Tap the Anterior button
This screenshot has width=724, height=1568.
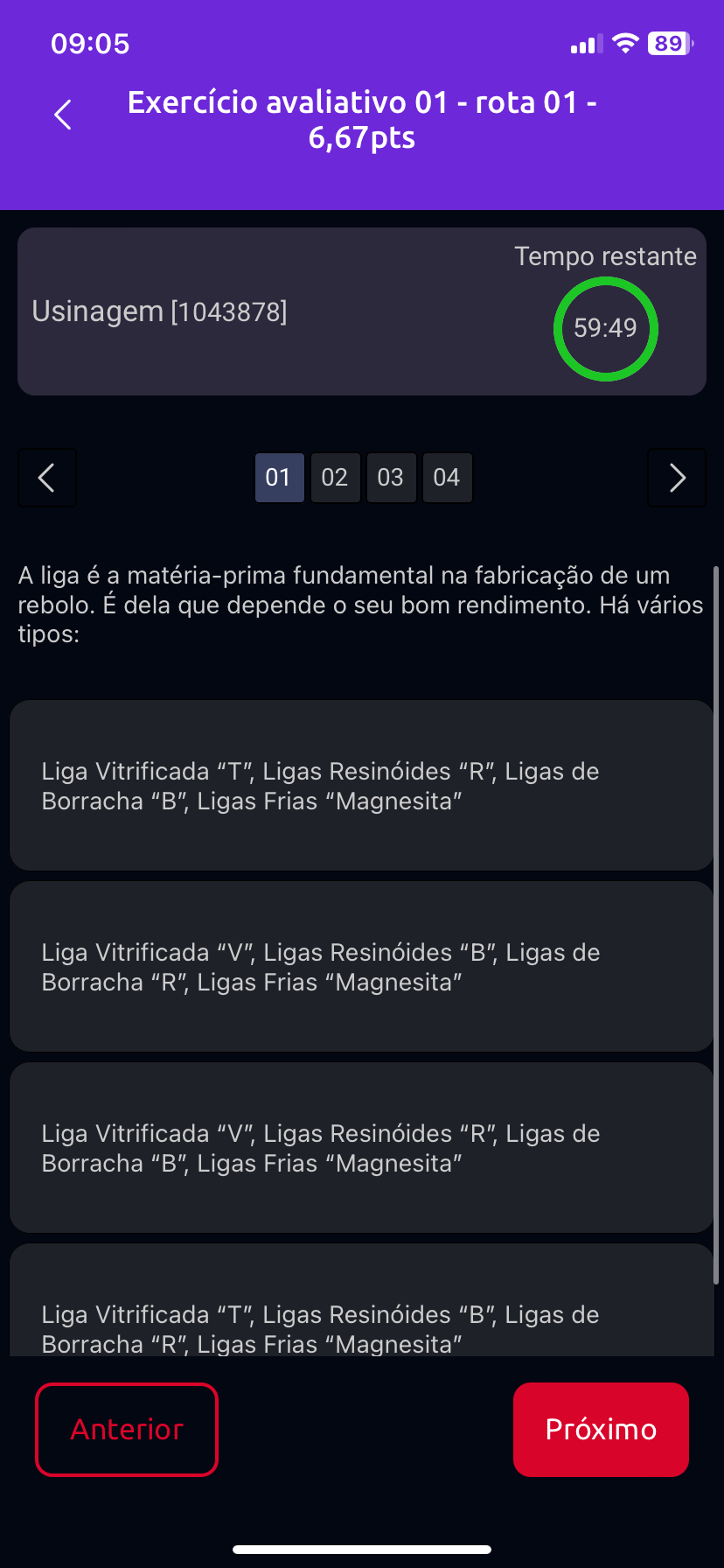coord(127,1429)
